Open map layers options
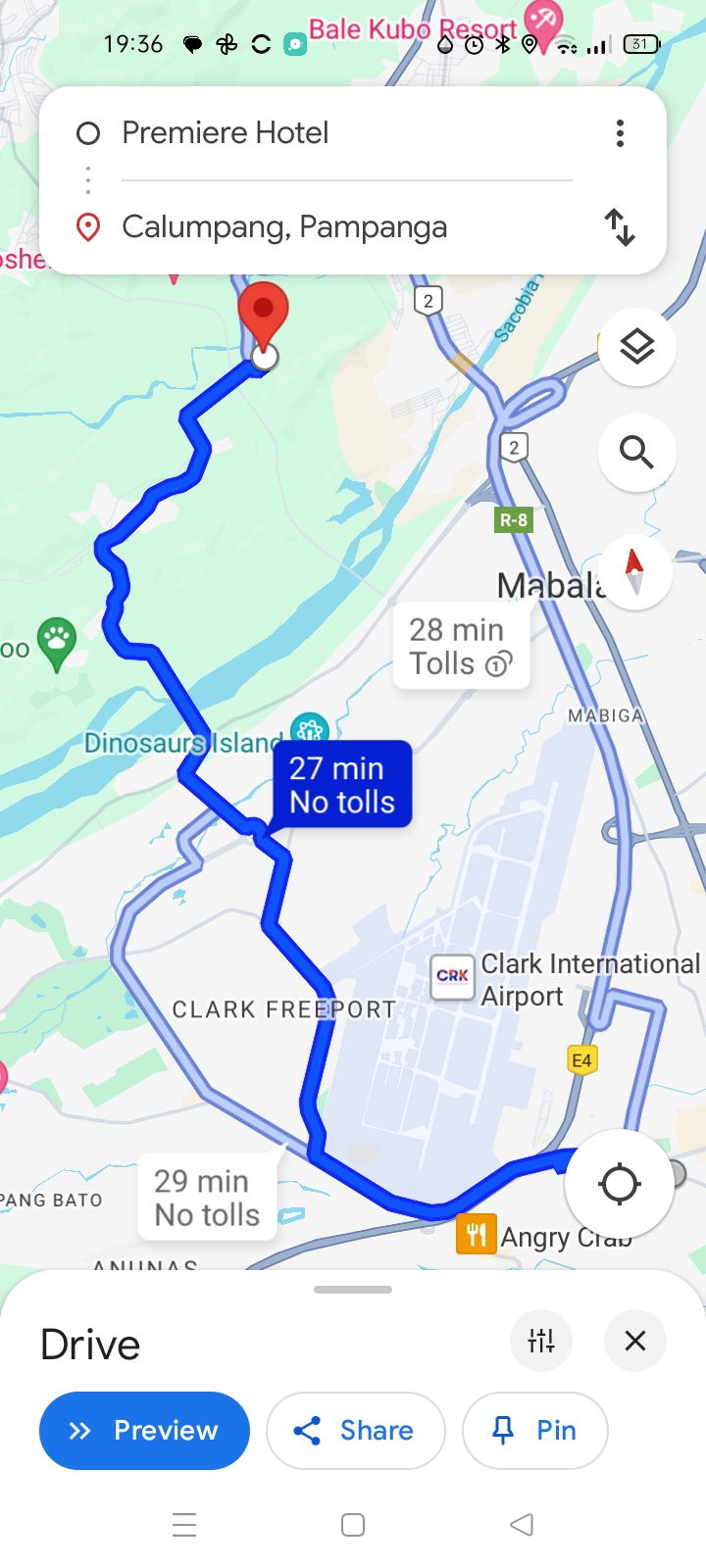 point(636,347)
